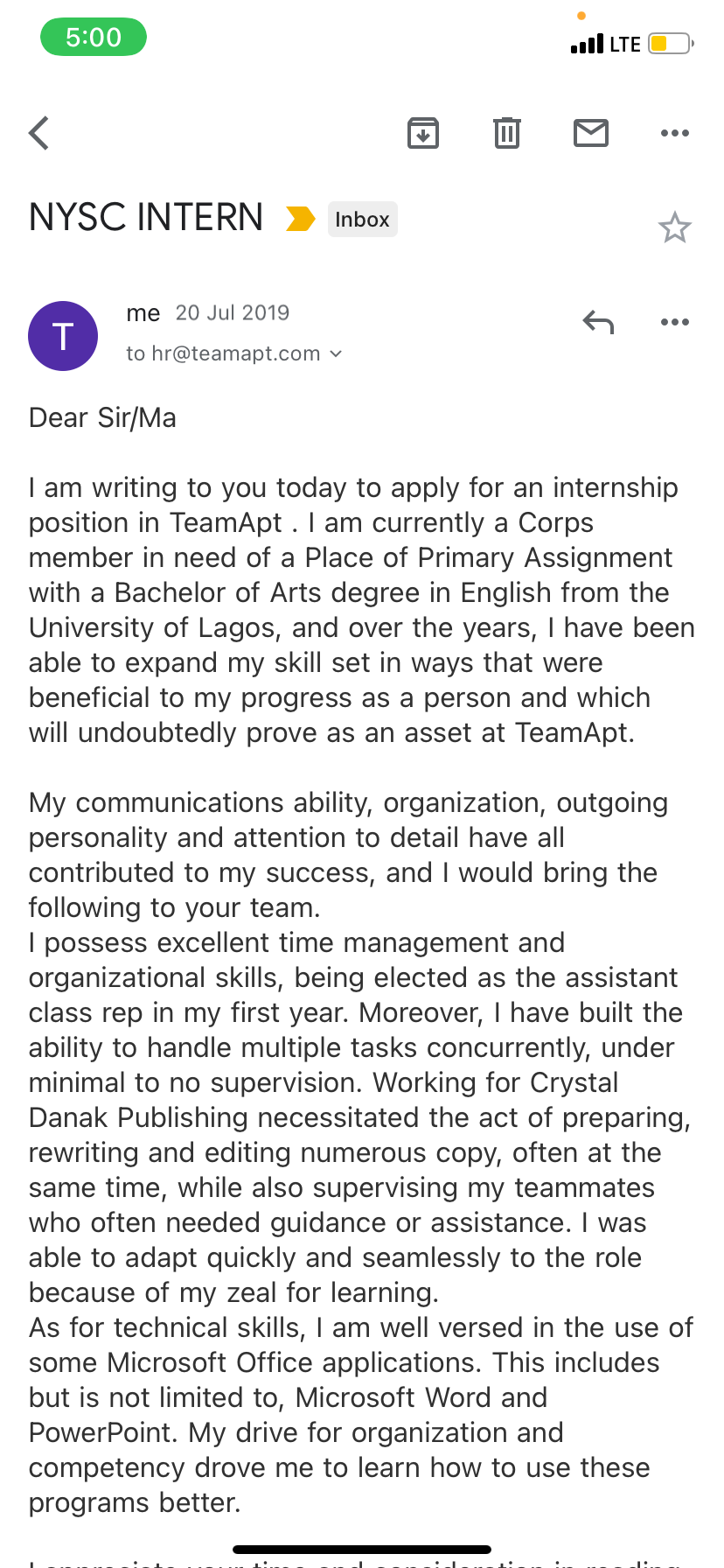Tap the Inbox label chip
Screen dimensions: 724x1568
click(x=362, y=220)
